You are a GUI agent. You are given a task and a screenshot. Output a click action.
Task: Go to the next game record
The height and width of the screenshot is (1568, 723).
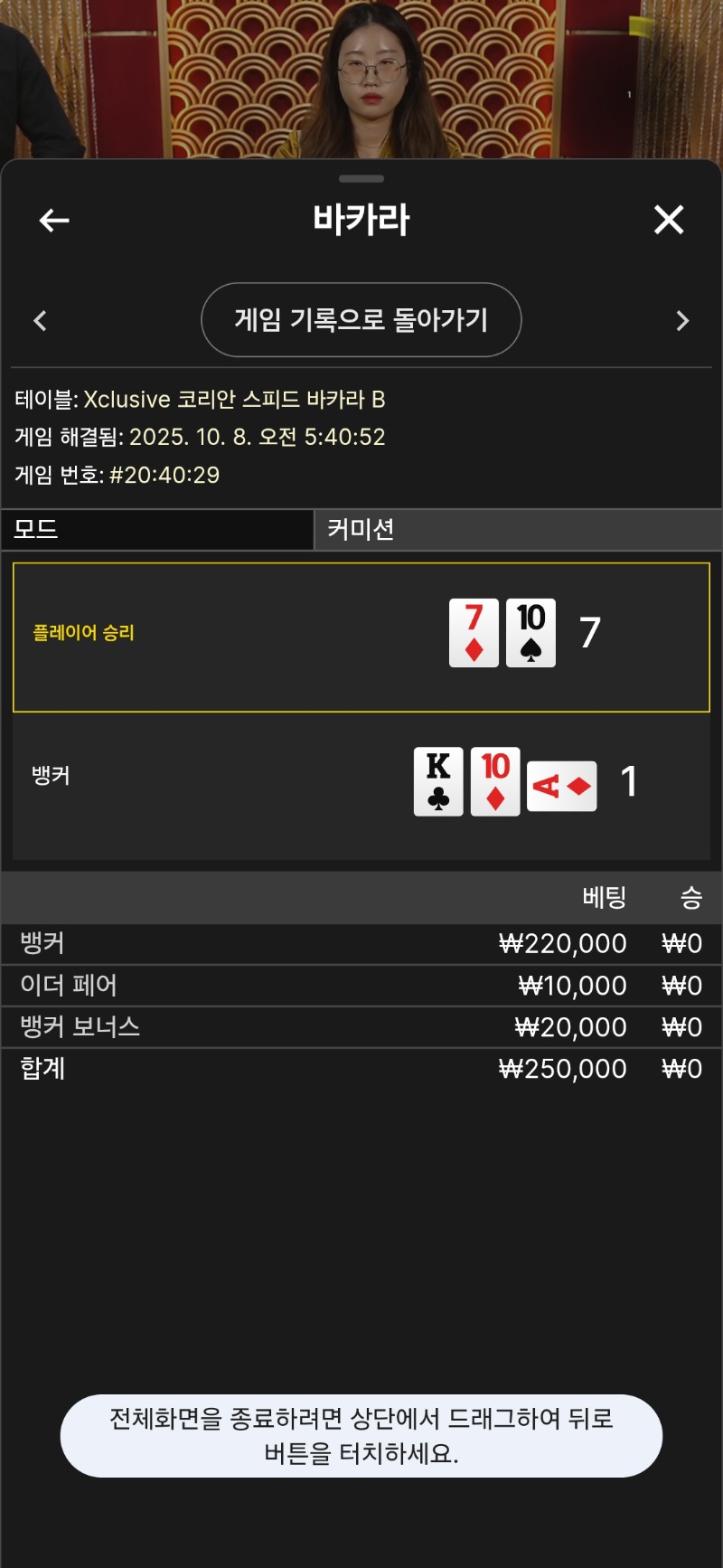(x=682, y=321)
